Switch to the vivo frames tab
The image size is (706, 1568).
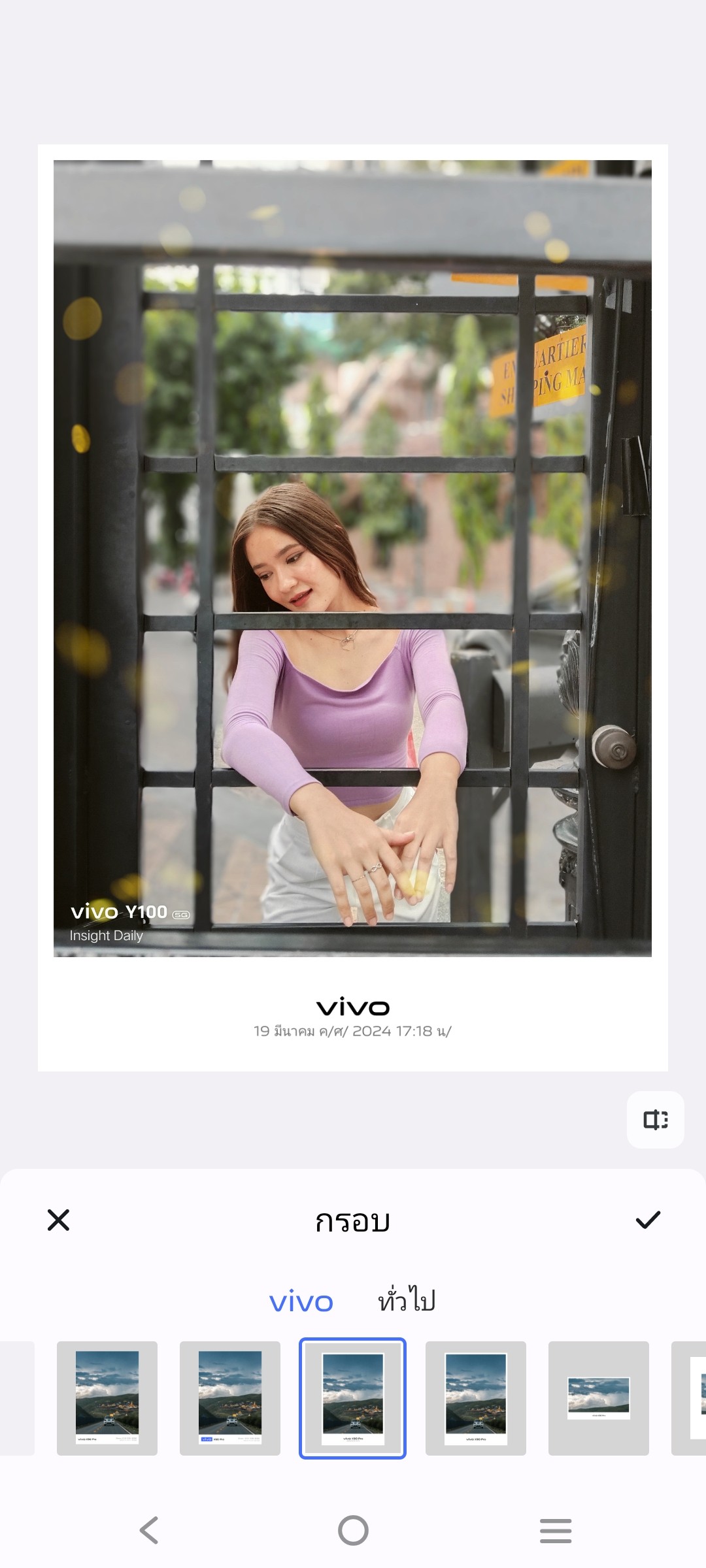point(301,1301)
